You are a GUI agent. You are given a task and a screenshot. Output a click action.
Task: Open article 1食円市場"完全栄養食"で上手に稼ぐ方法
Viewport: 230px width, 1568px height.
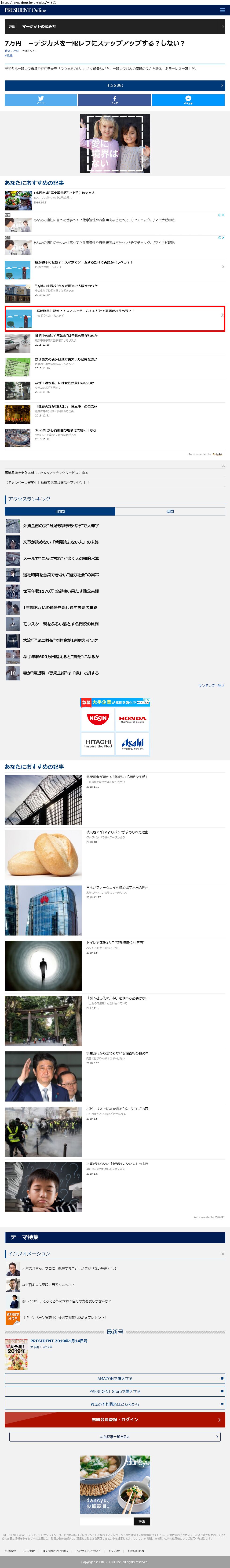pyautogui.click(x=64, y=193)
